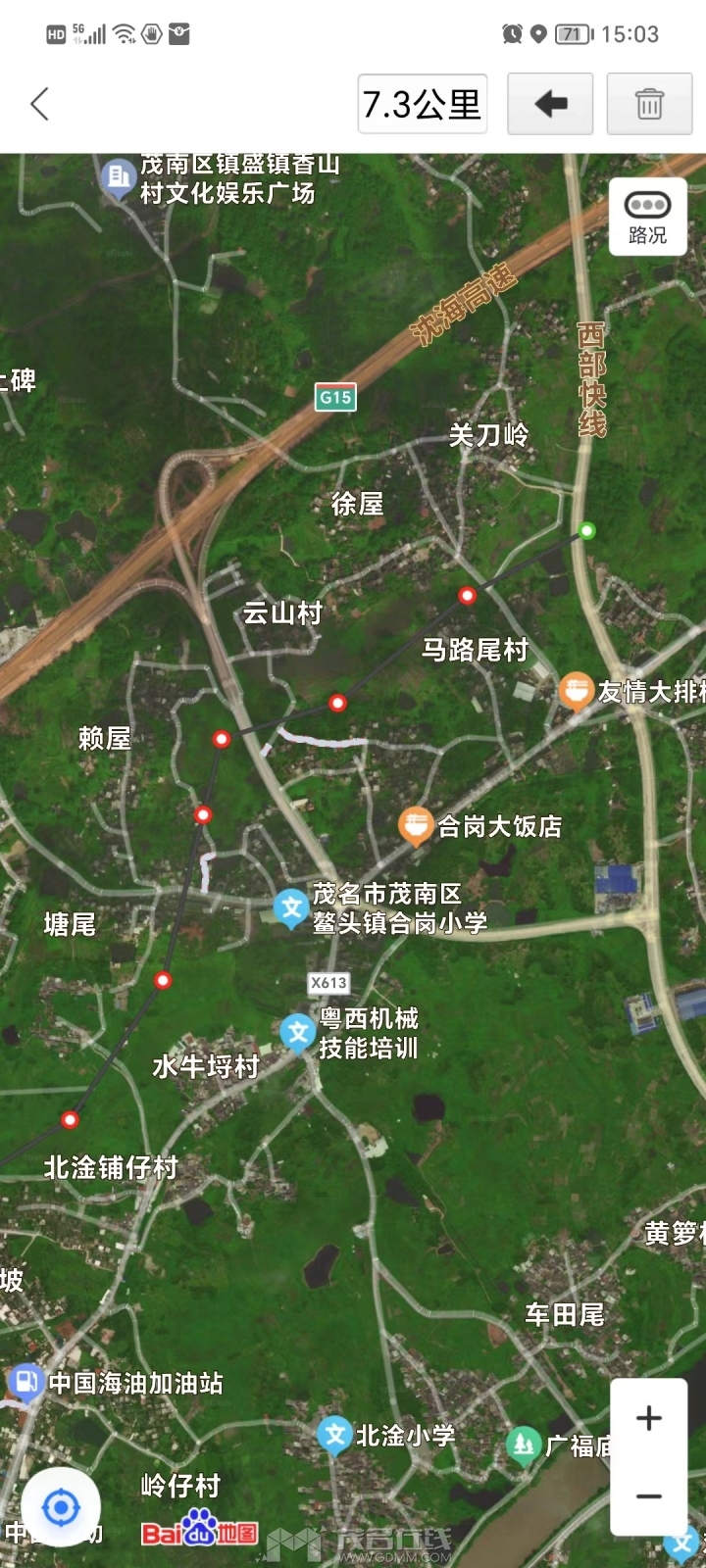
Task: Select the 粤西机械技能培训 marker
Action: [x=298, y=1032]
